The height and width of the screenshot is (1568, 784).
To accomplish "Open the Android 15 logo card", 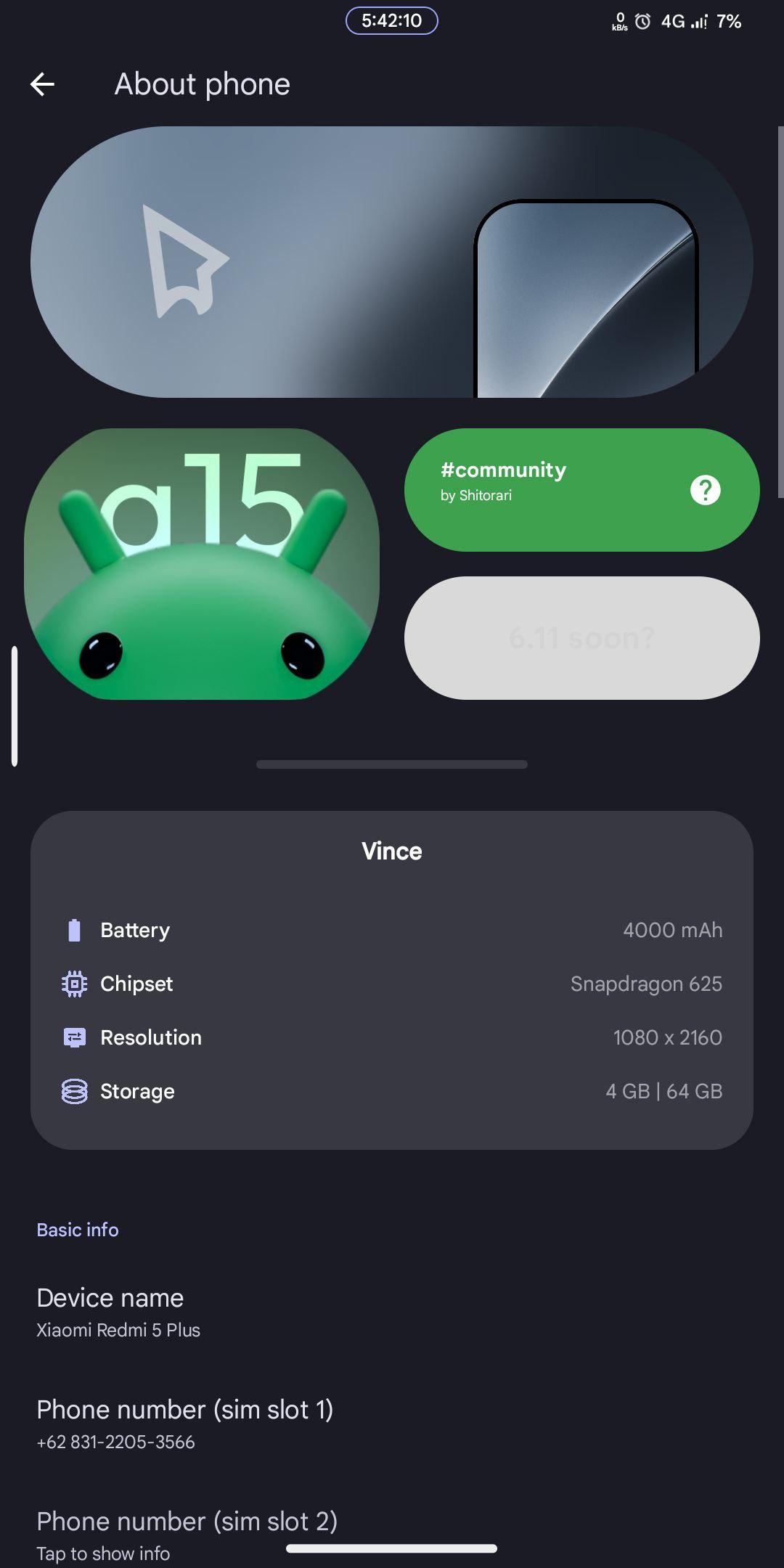I will click(x=201, y=564).
